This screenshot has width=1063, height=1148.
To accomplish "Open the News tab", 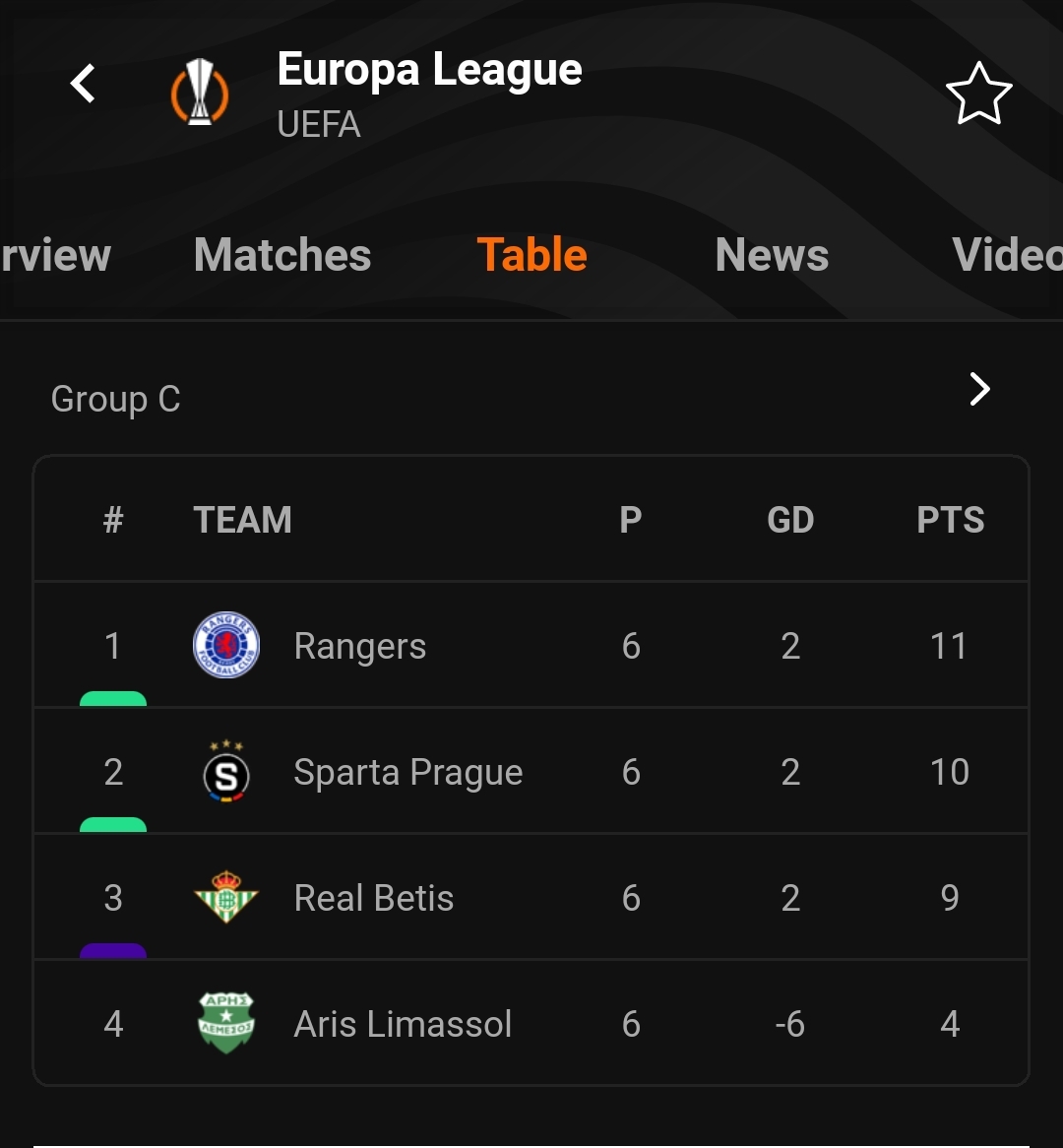I will (772, 255).
